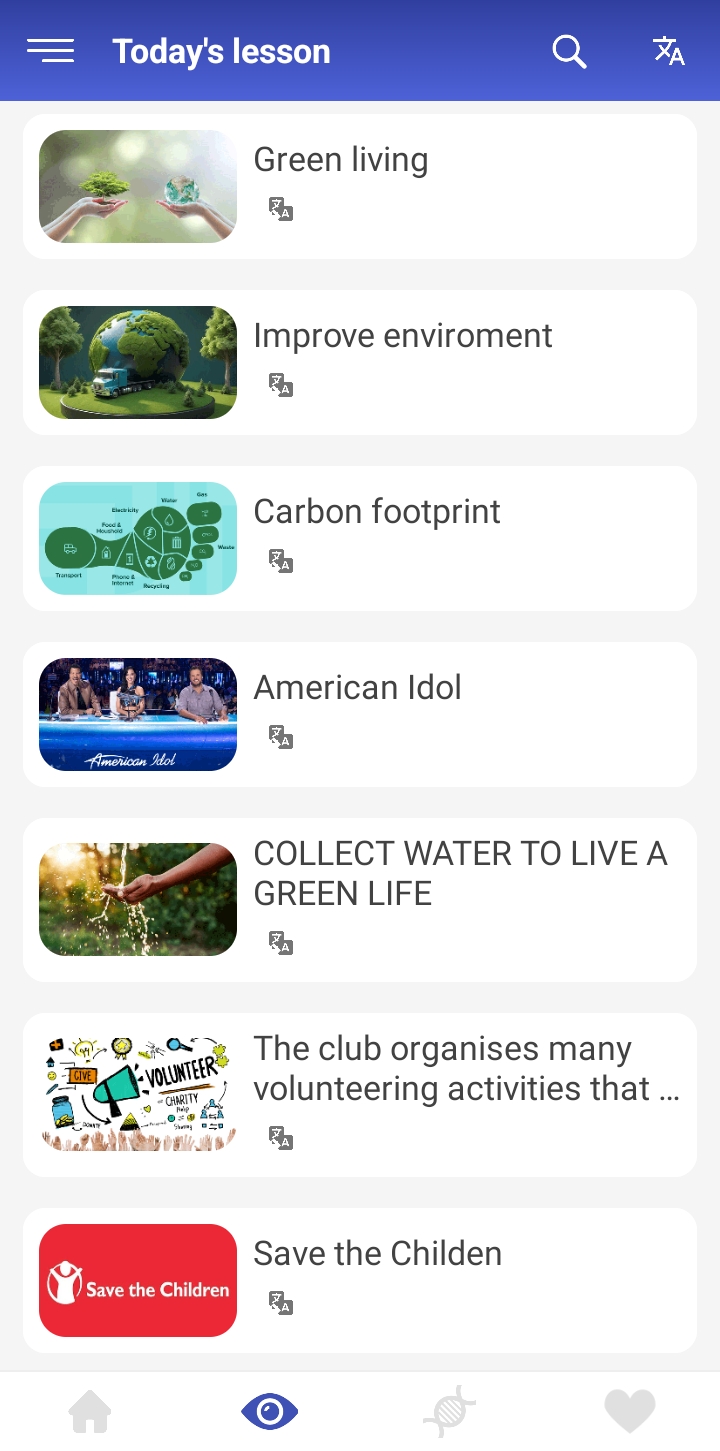The height and width of the screenshot is (1451, 720).
Task: Open the heart favorites tab
Action: pos(630,1412)
